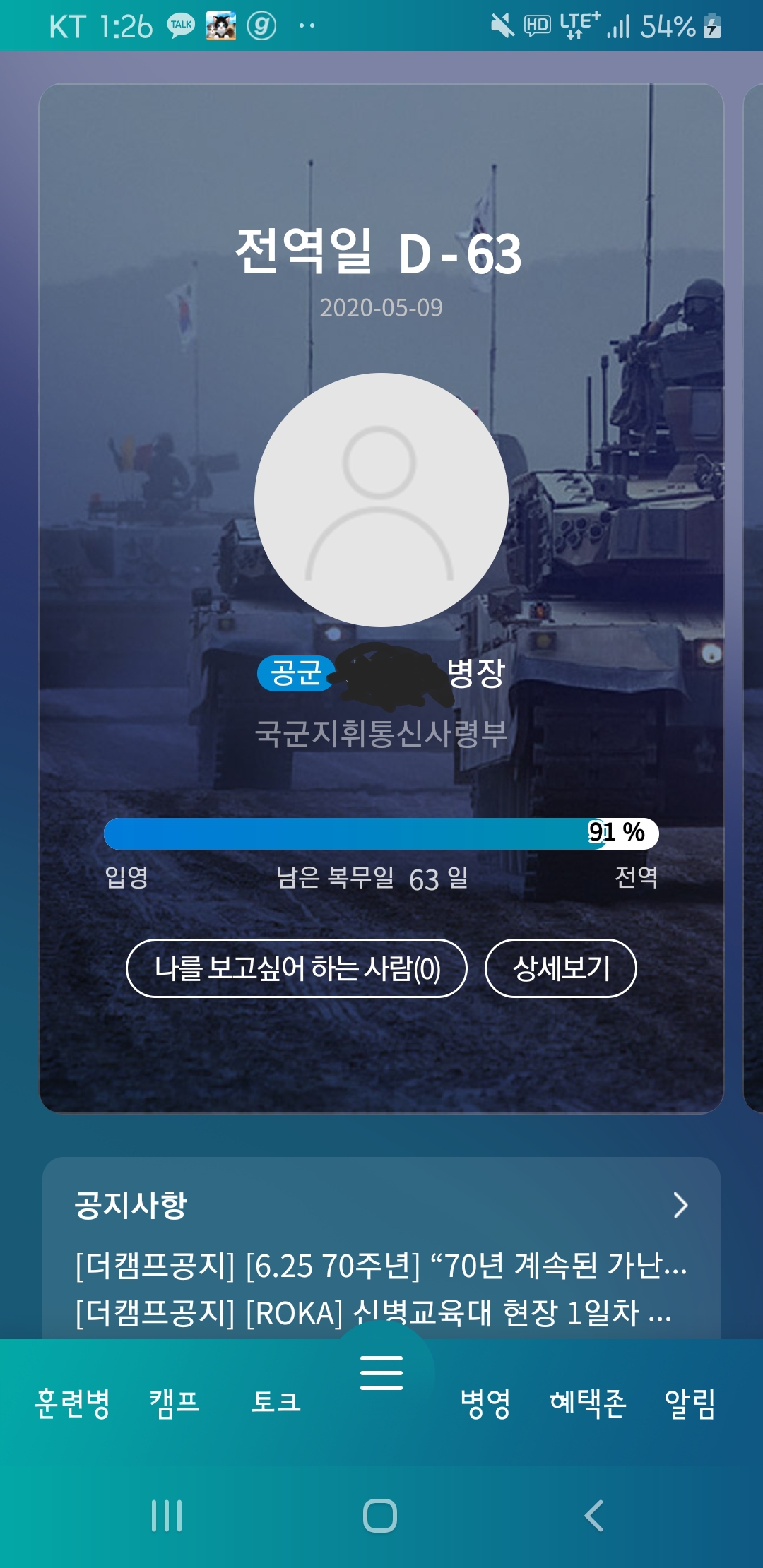Select the 토크 tab
Screen dimensions: 763x1568
pos(276,1403)
